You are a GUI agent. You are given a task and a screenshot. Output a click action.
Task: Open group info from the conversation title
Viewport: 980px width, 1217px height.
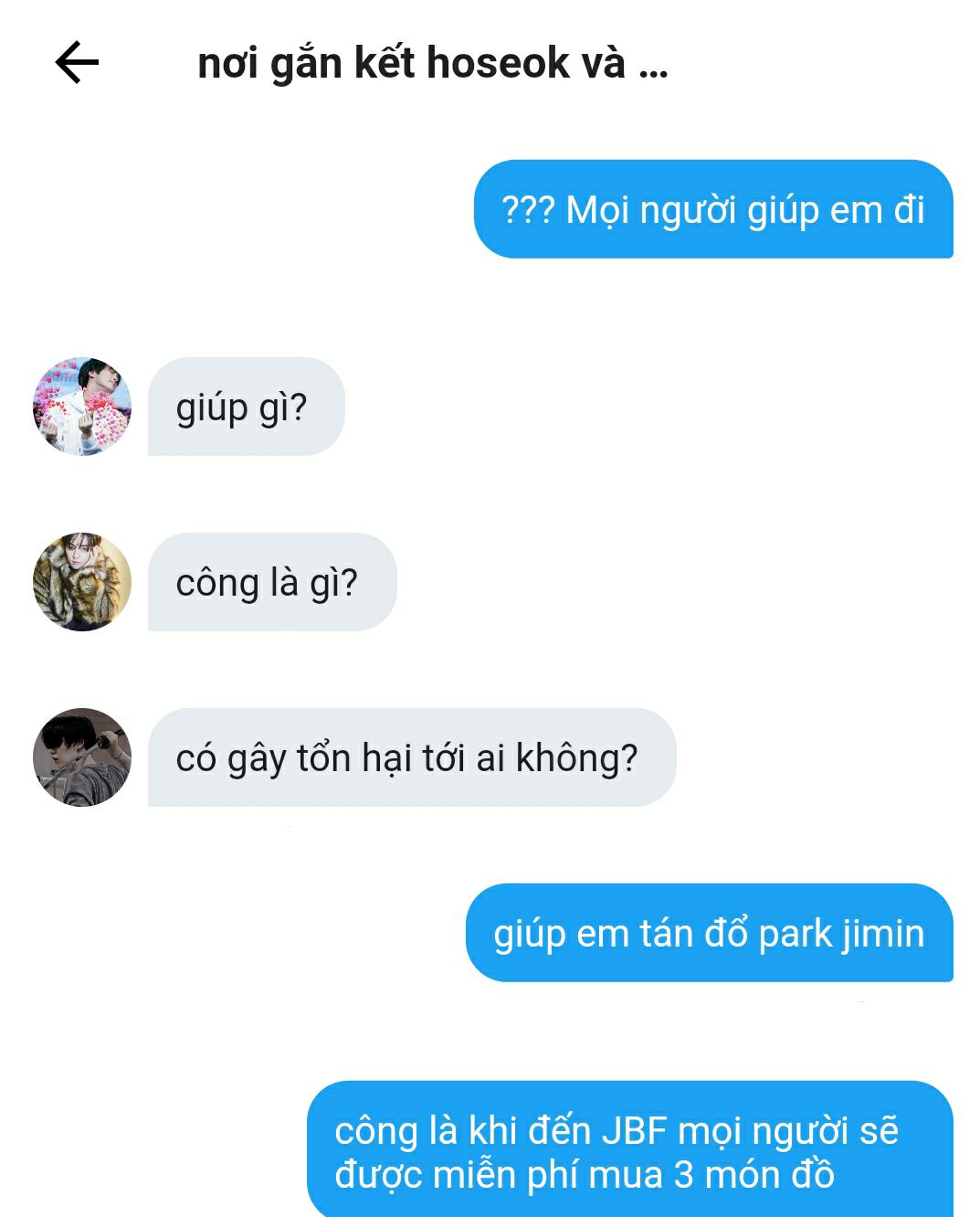(433, 63)
